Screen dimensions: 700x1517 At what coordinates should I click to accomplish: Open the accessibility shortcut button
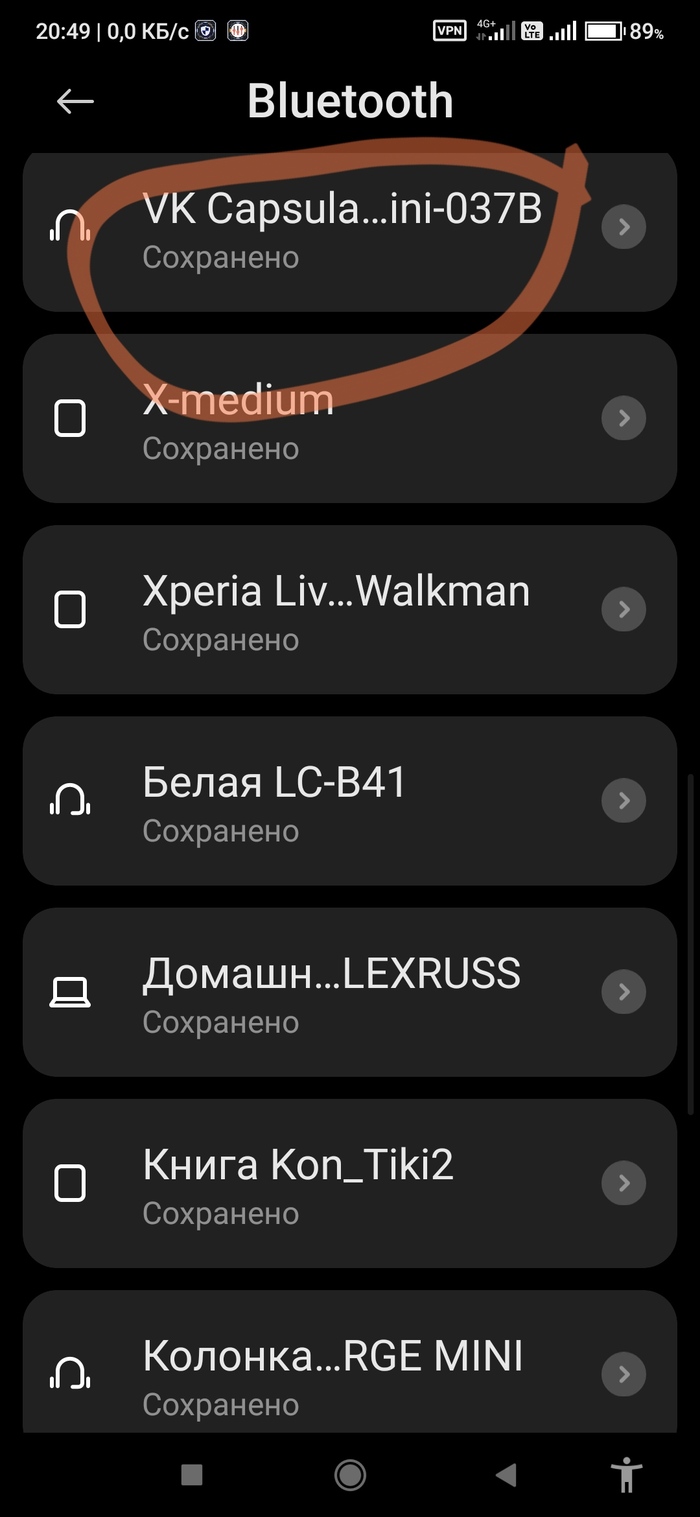tap(627, 1474)
